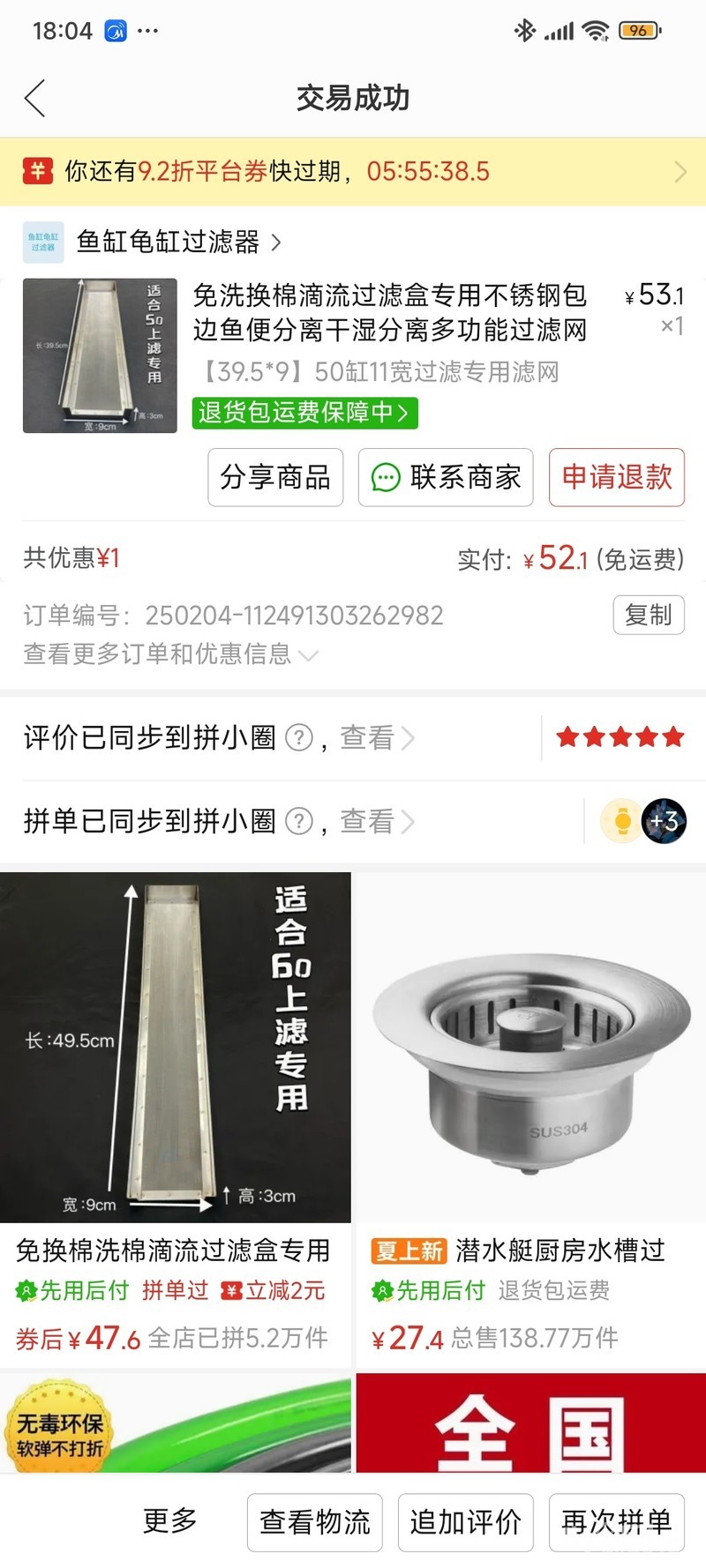
Task: Tap 更多 in the bottom bar
Action: [x=169, y=1520]
